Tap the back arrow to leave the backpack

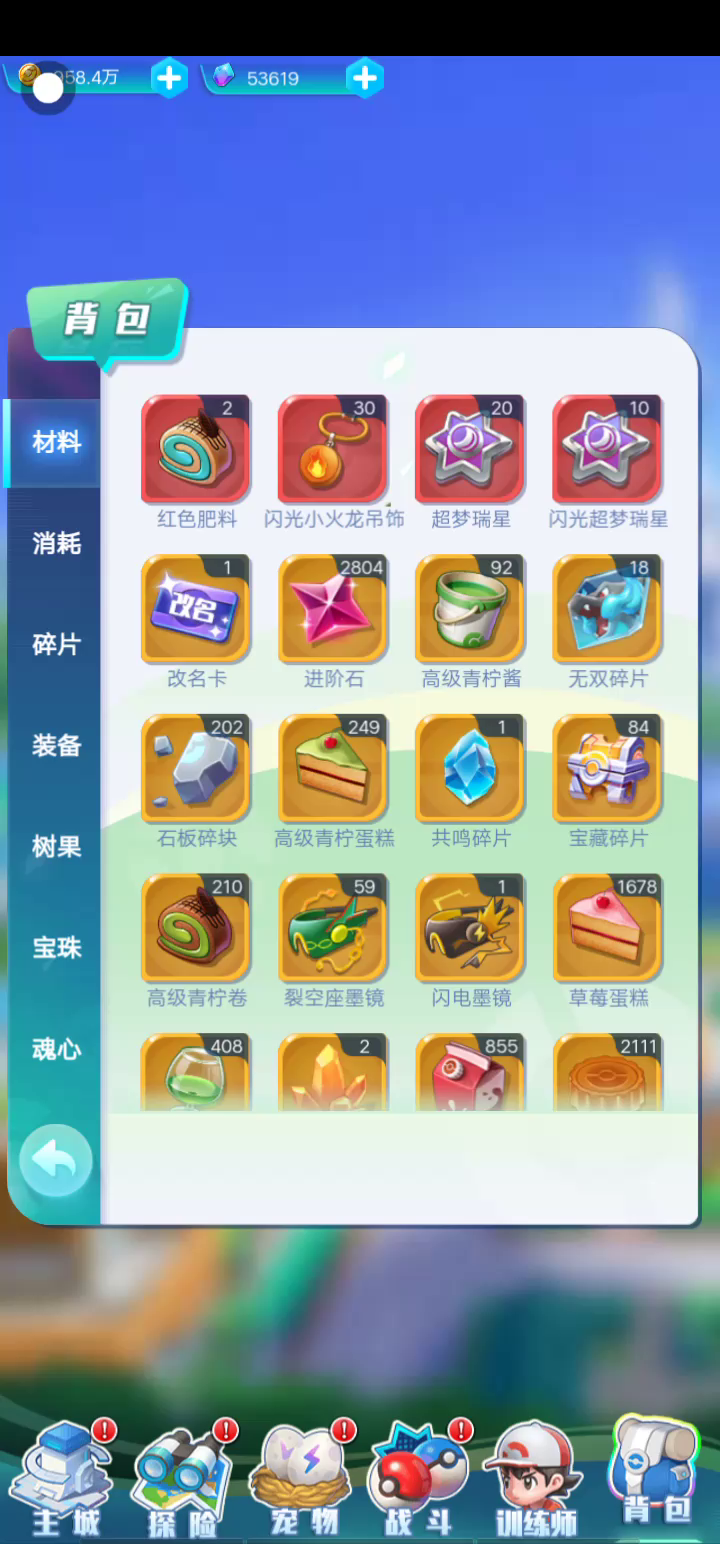point(56,1160)
